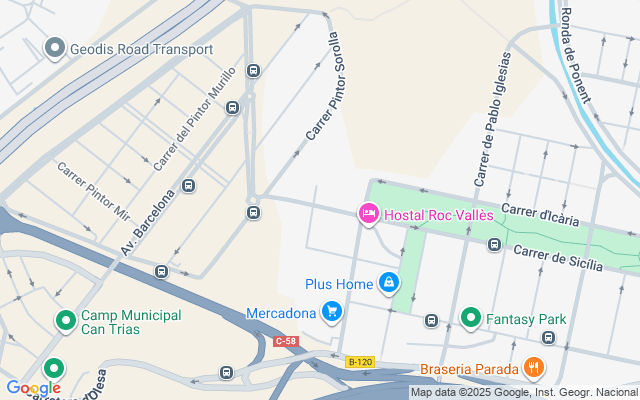Viewport: 640px width, 400px height.
Task: Select the Brasería Parada restaurant marker
Action: [x=534, y=368]
